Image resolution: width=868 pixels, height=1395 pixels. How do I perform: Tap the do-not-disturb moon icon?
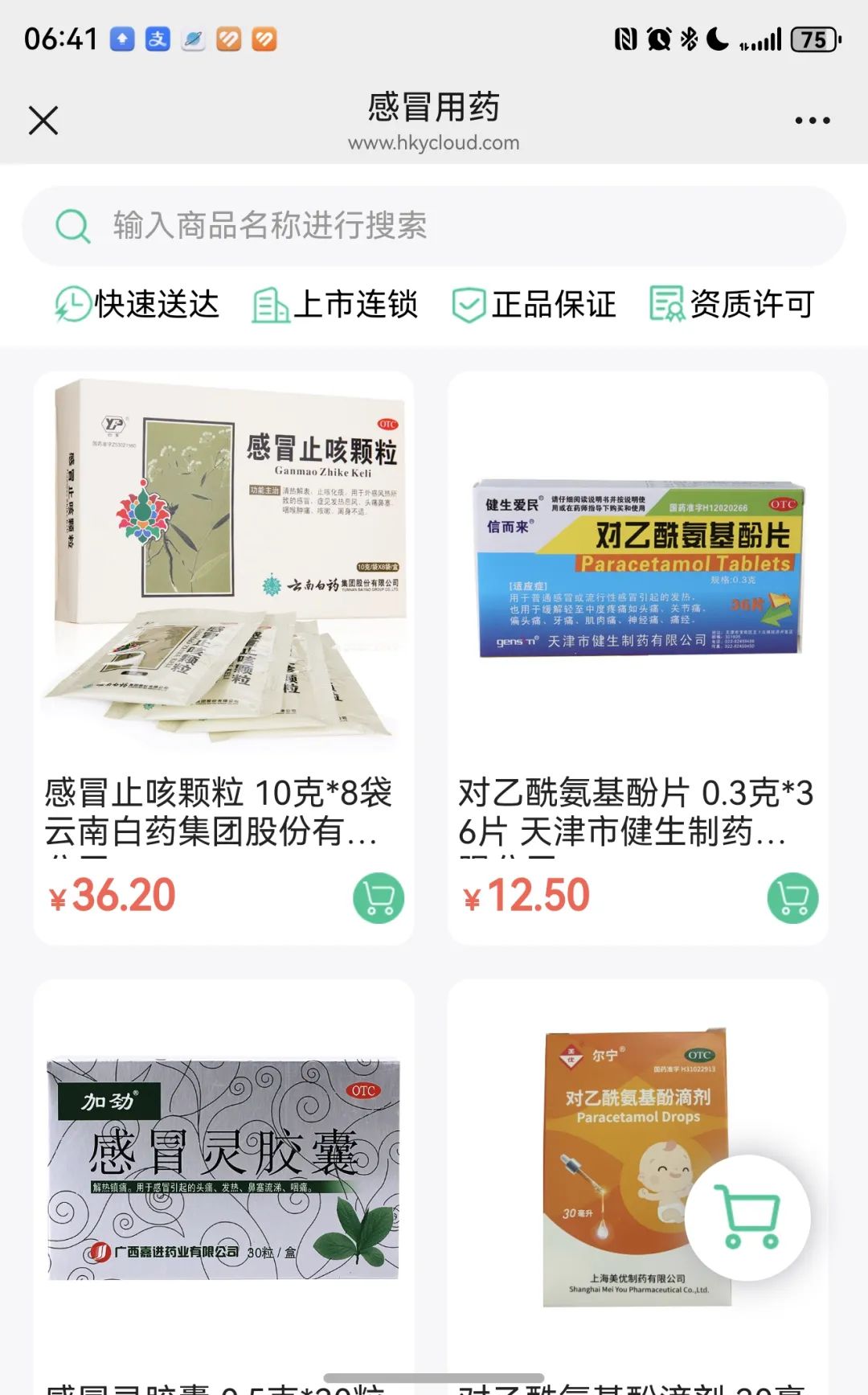point(718,38)
